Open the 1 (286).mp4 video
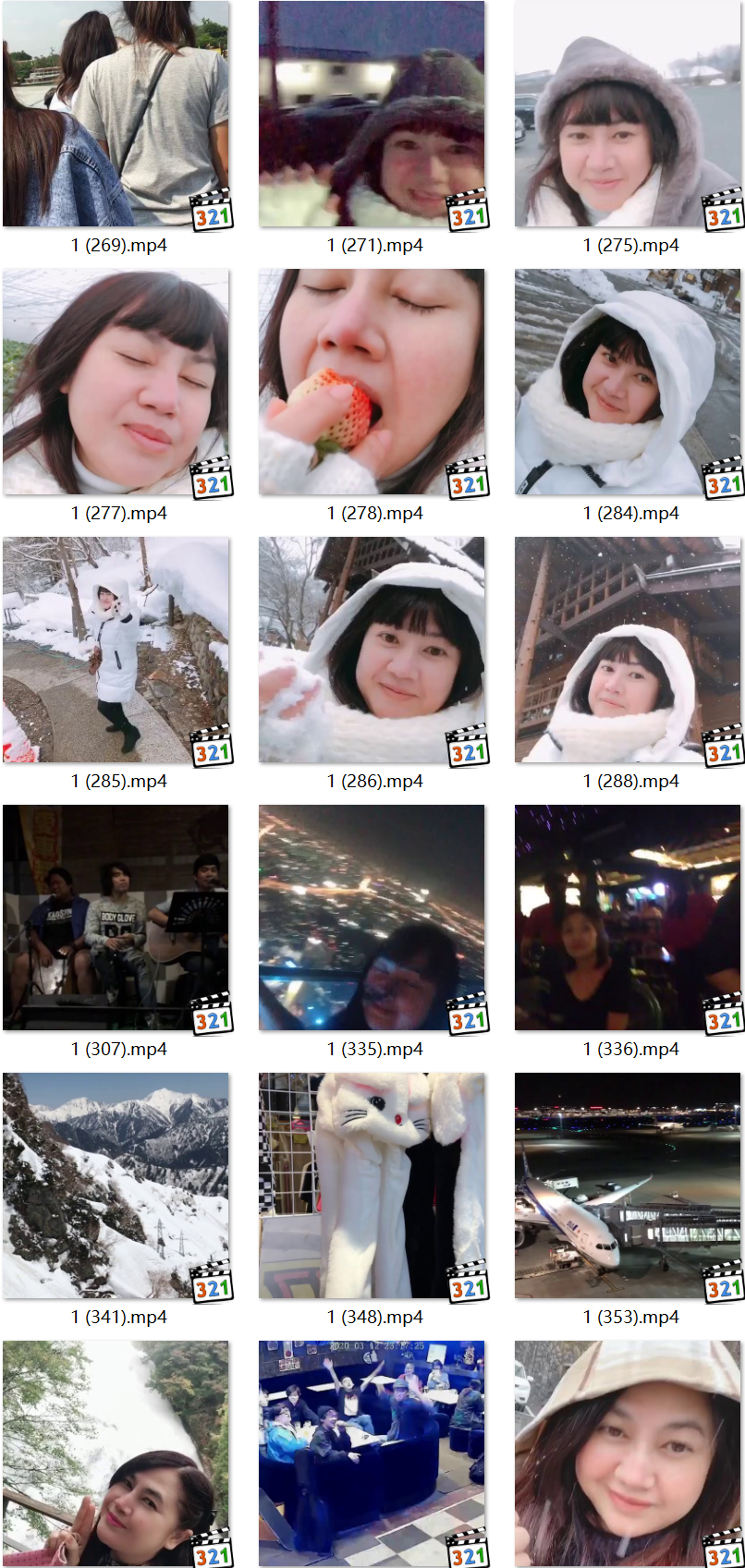The height and width of the screenshot is (1568, 745). pyautogui.click(x=372, y=650)
